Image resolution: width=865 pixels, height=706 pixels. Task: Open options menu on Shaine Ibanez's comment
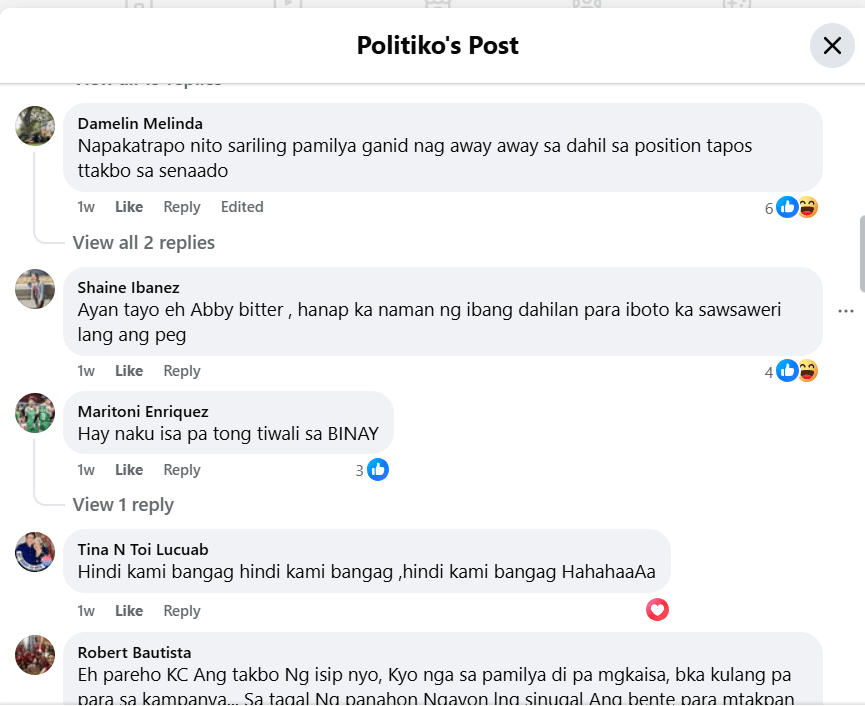846,311
